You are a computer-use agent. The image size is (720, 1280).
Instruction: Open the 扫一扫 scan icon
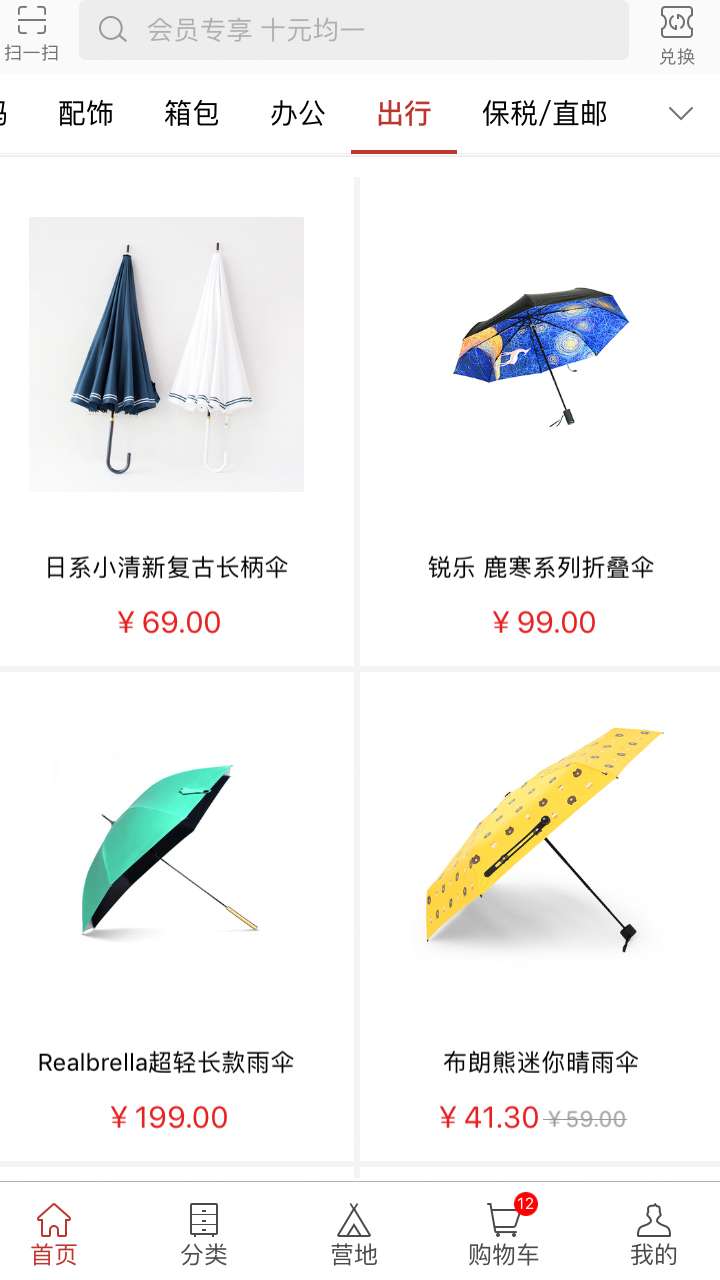tap(31, 33)
